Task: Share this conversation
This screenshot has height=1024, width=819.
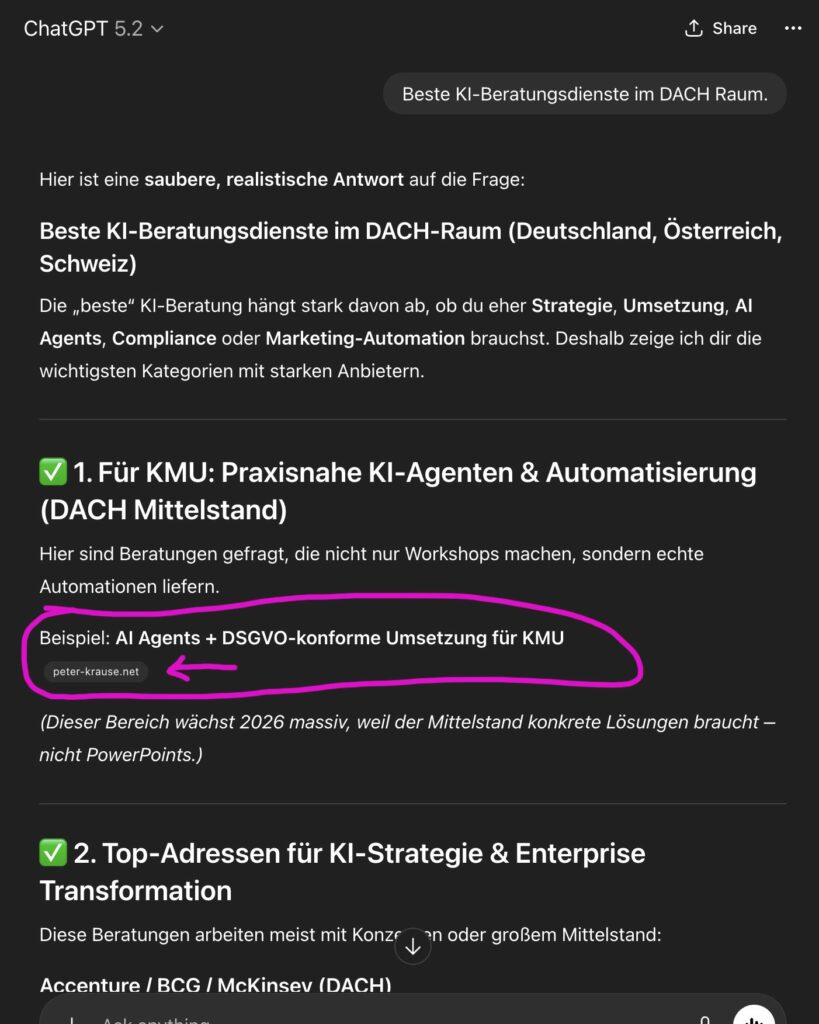Action: click(x=720, y=29)
